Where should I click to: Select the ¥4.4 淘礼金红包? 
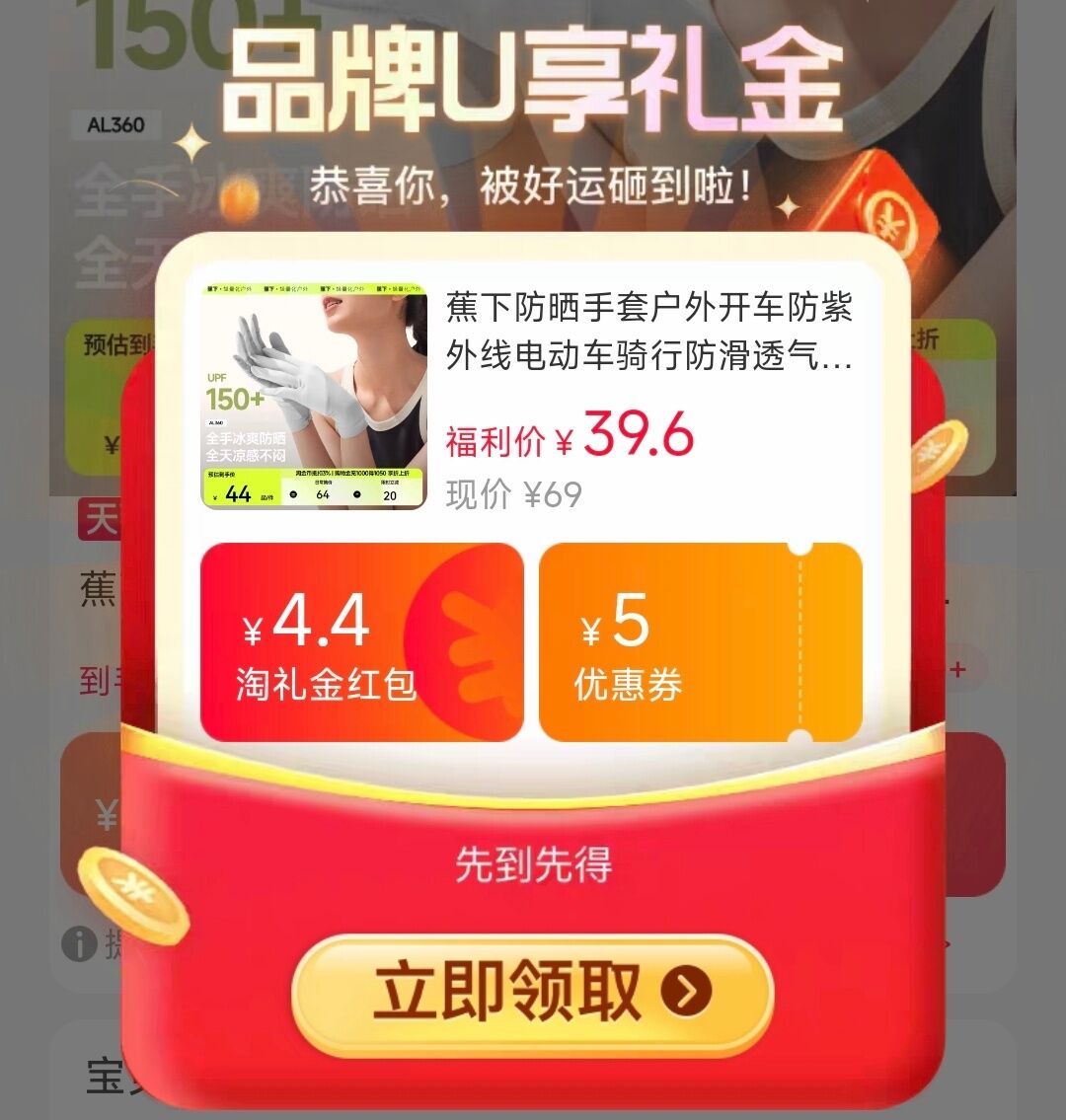tap(361, 642)
